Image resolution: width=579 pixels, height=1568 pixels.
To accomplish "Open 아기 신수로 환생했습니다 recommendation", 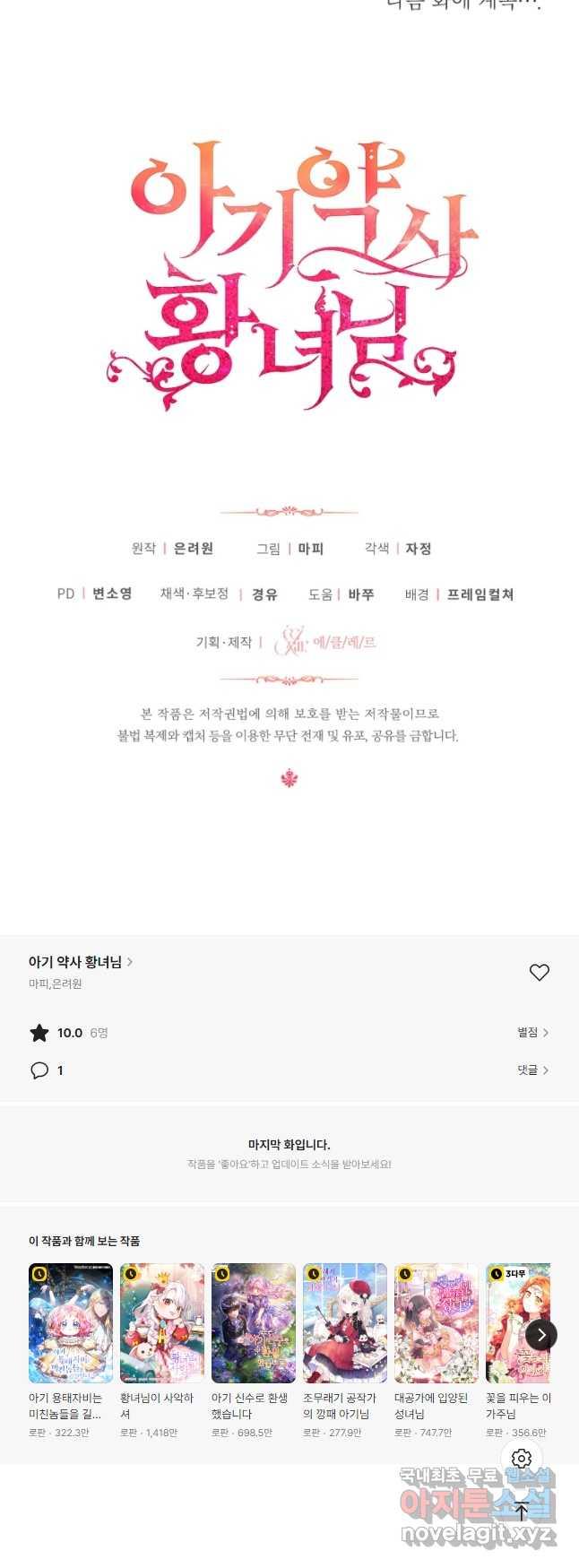I will pos(254,1323).
